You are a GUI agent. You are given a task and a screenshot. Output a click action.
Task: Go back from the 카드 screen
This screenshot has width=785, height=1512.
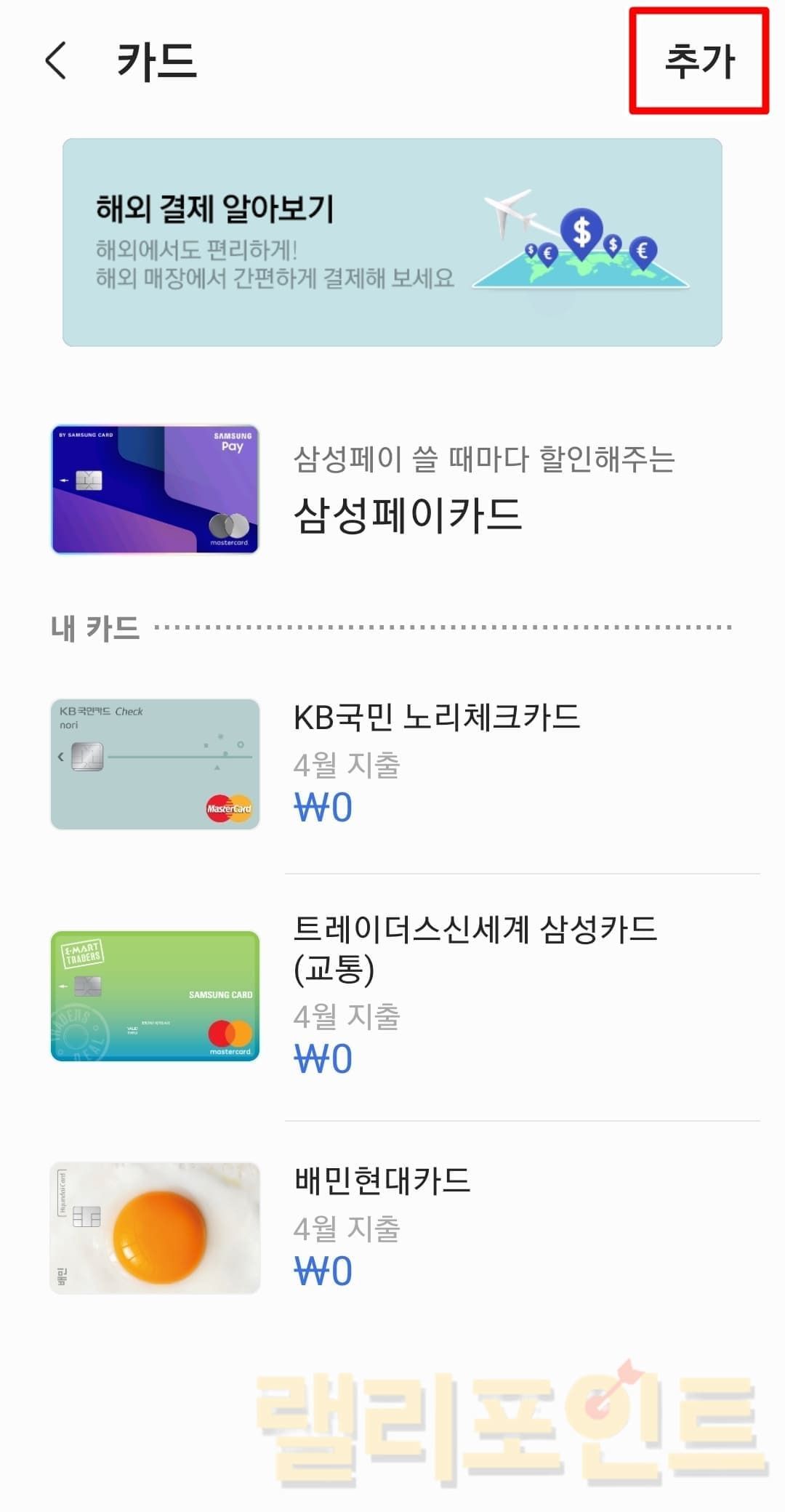pos(56,60)
